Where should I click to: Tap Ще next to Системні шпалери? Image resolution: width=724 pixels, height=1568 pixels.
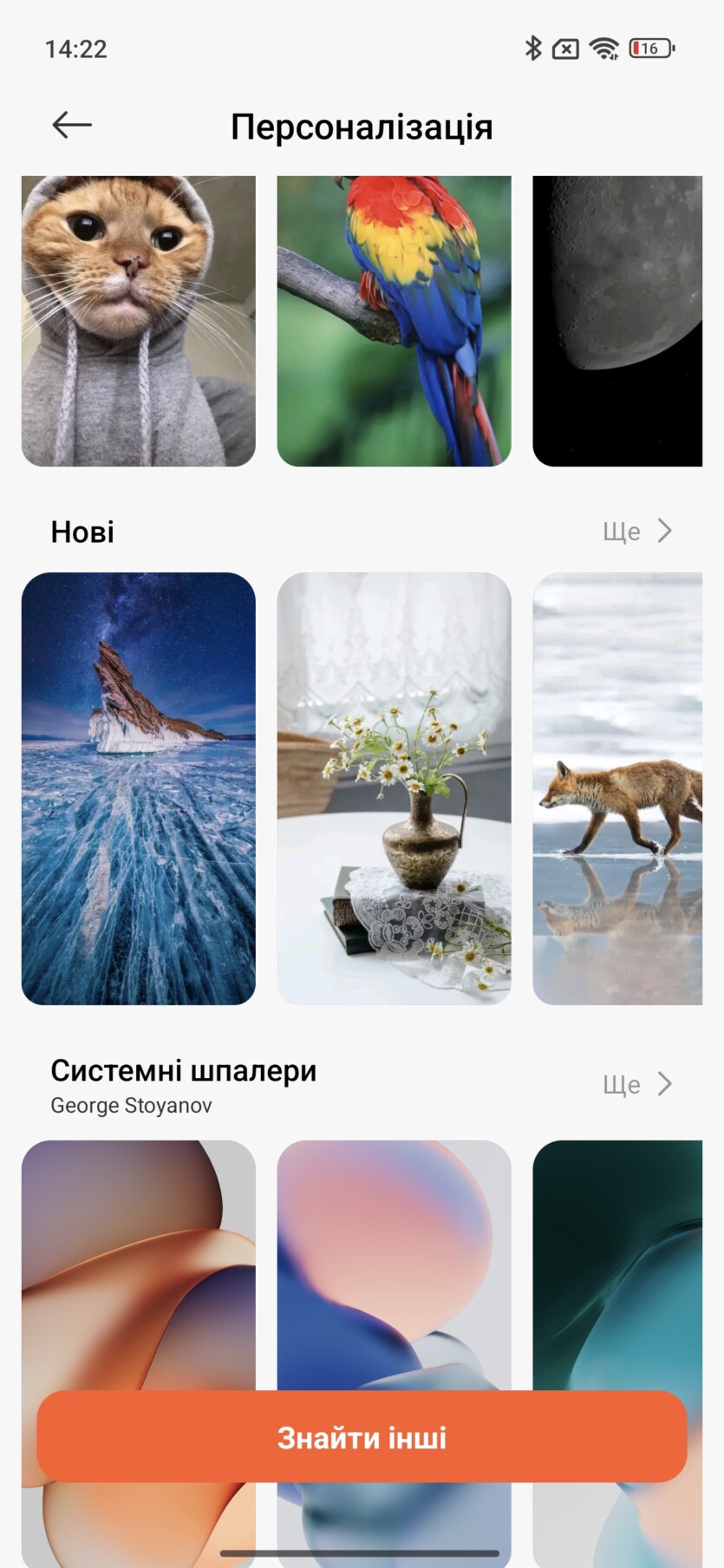(637, 1084)
